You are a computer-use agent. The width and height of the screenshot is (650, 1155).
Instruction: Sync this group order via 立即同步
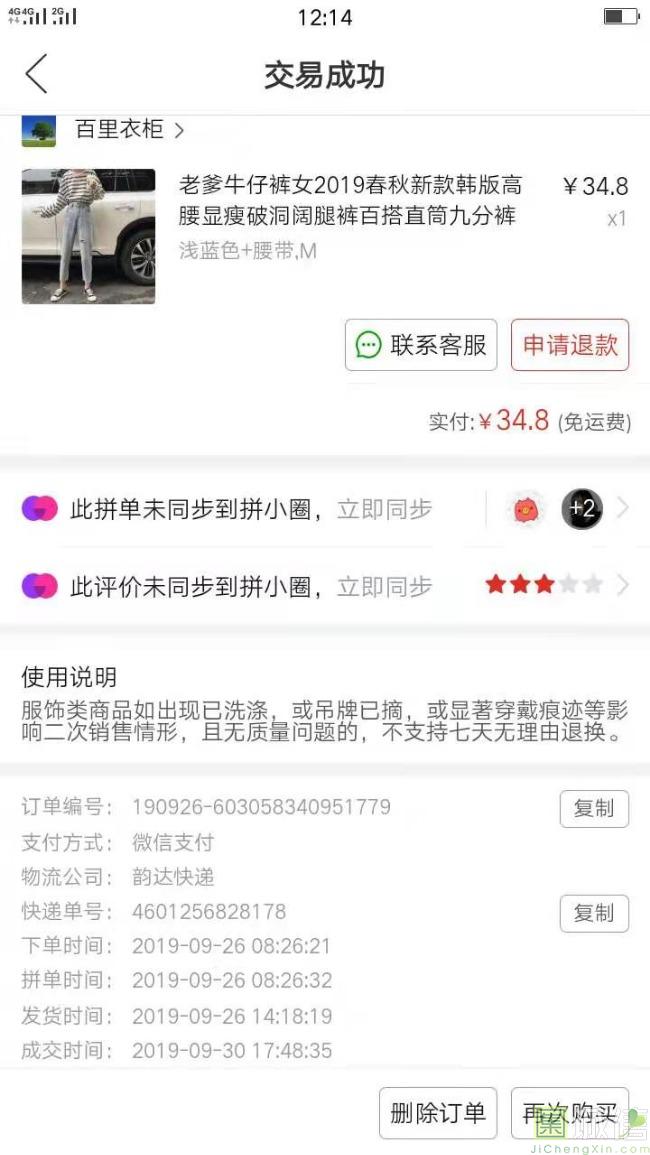384,509
